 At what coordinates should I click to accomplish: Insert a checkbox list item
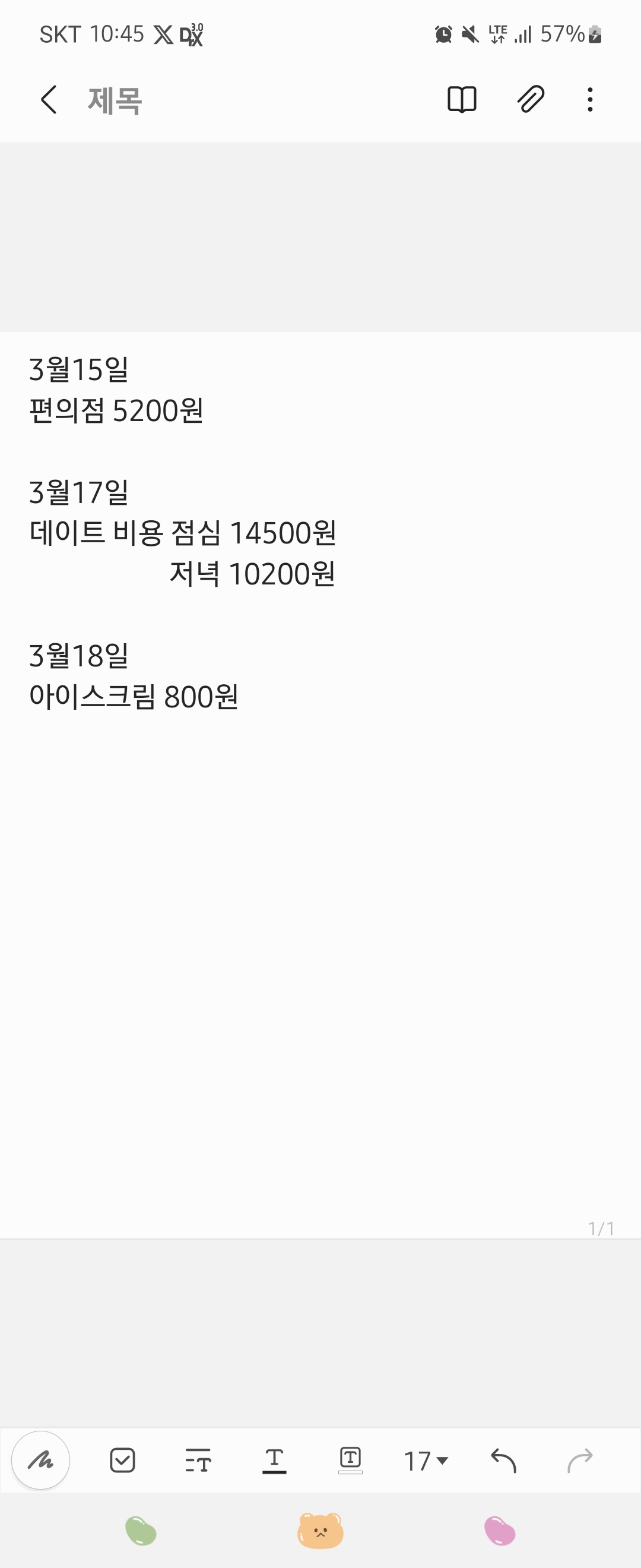point(122,1460)
